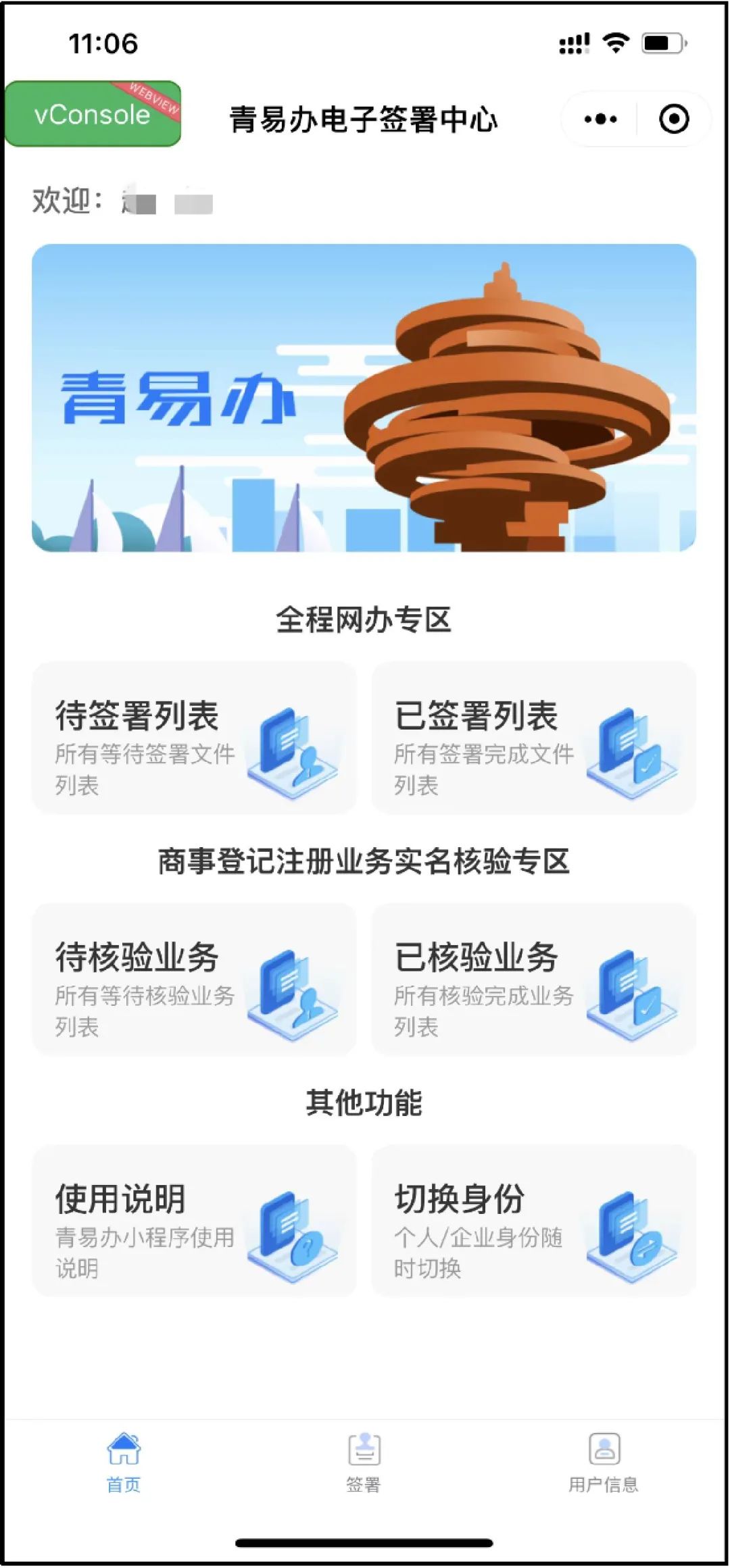Image resolution: width=730 pixels, height=1568 pixels.
Task: Open the 青易办 banner
Action: pos(364,398)
